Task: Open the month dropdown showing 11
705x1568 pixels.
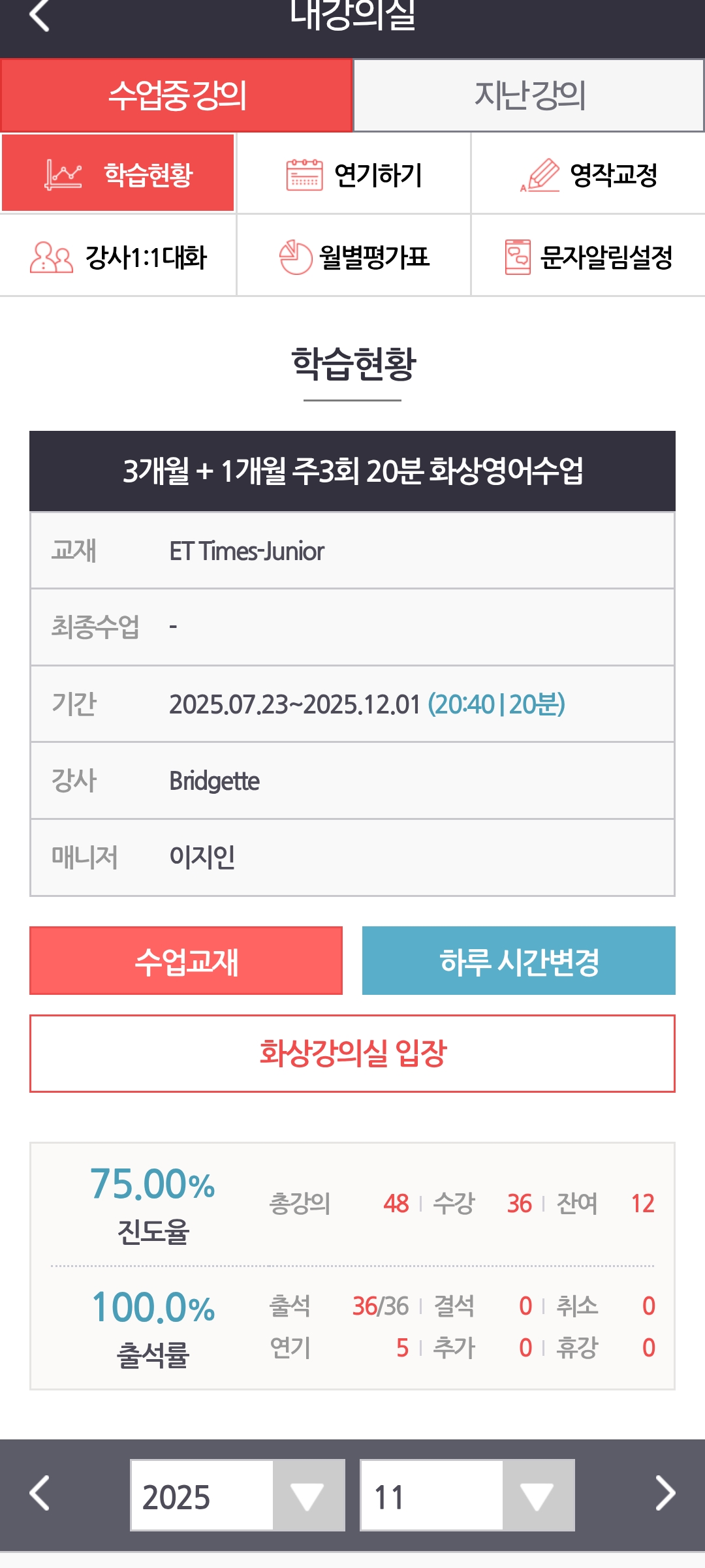Action: 467,1496
